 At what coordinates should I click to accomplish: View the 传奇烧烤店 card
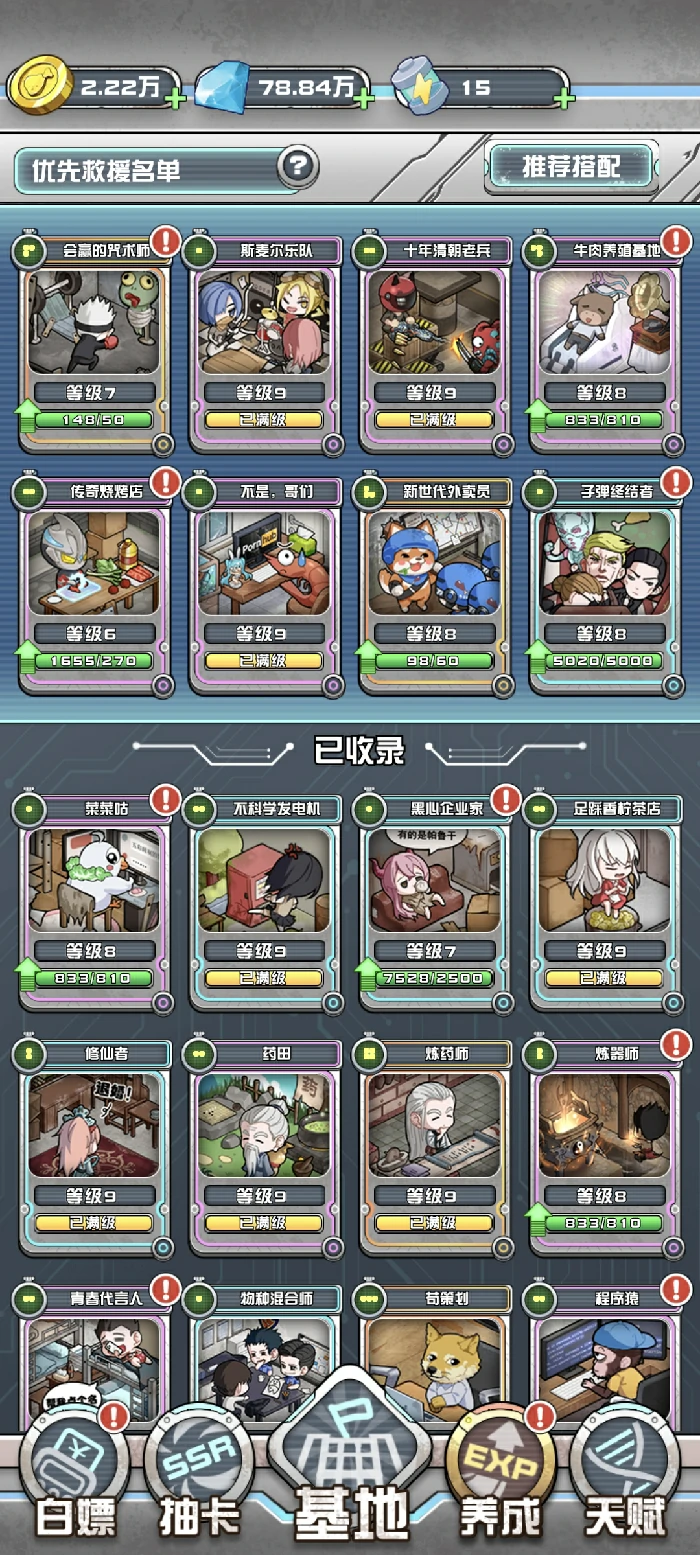tap(93, 580)
